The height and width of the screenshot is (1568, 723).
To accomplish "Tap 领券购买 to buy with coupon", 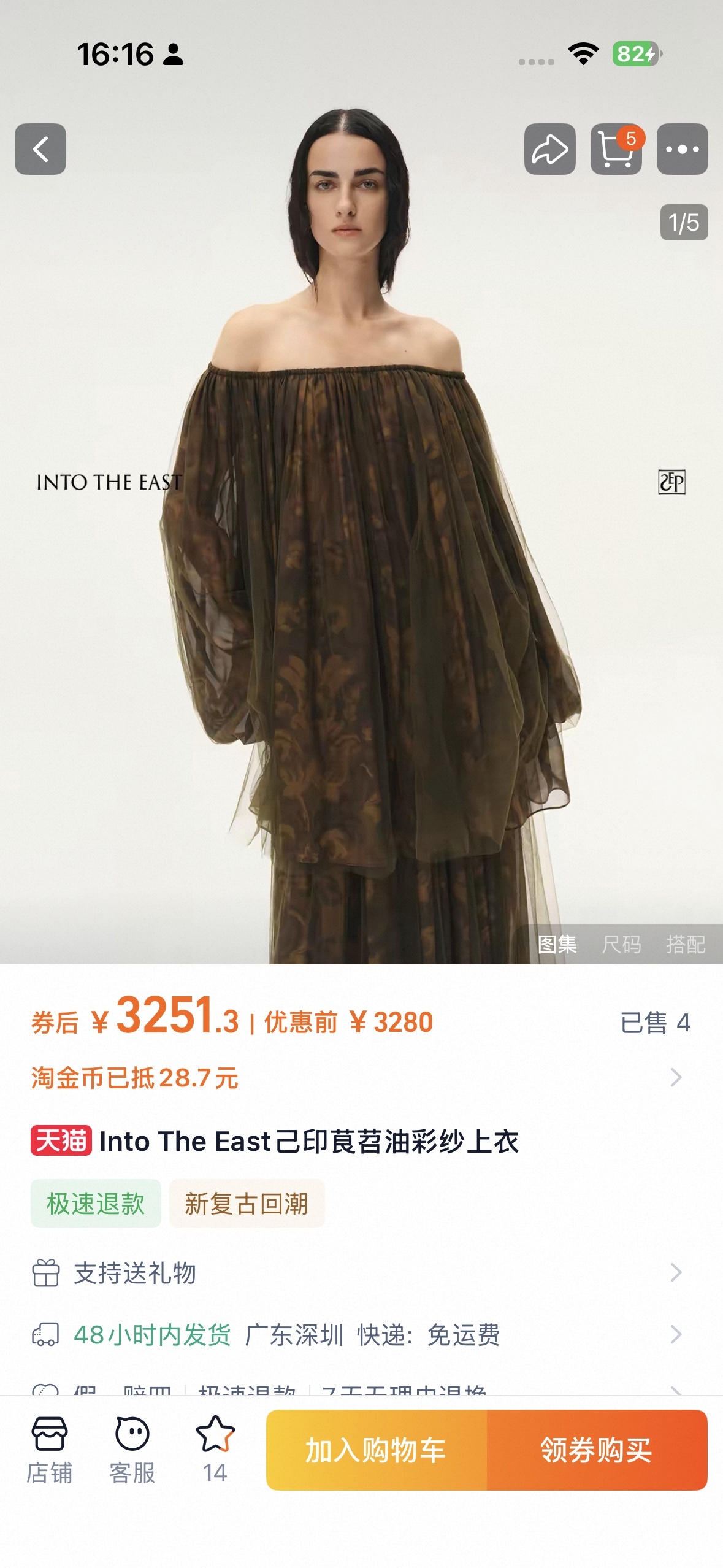I will [597, 1450].
